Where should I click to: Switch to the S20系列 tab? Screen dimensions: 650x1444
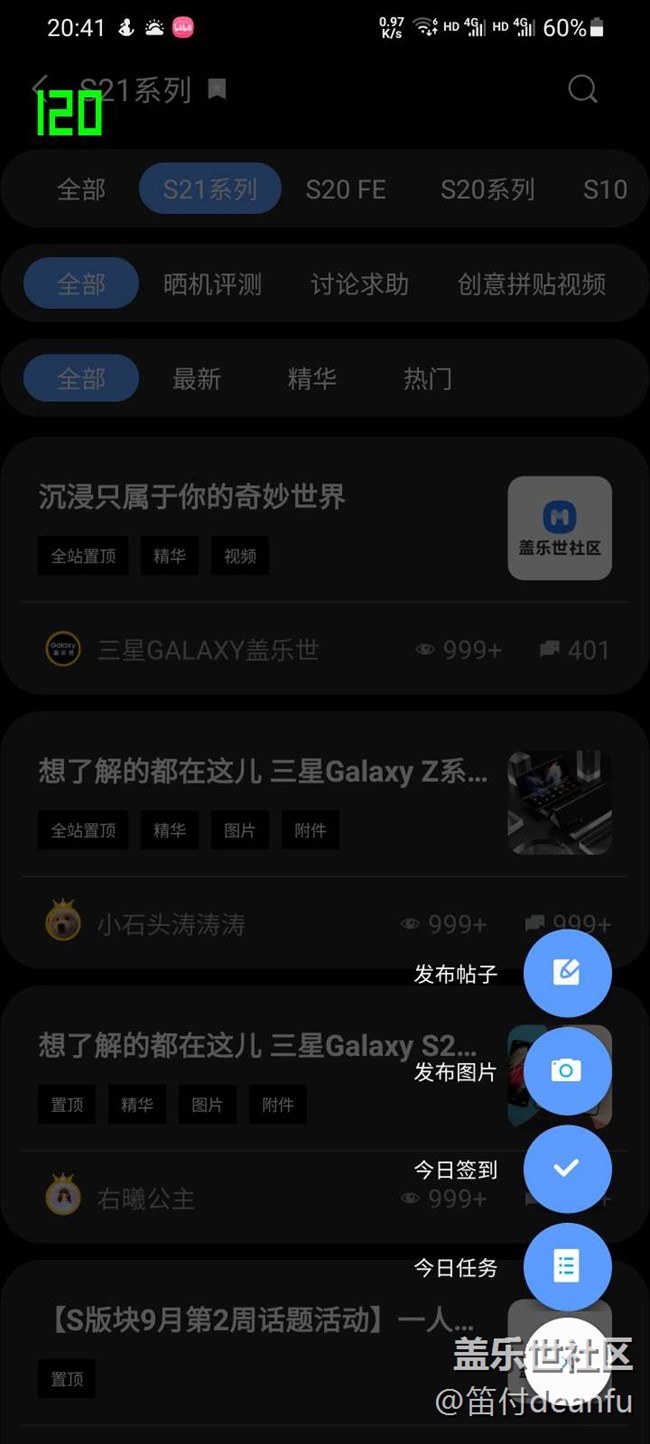[x=488, y=189]
